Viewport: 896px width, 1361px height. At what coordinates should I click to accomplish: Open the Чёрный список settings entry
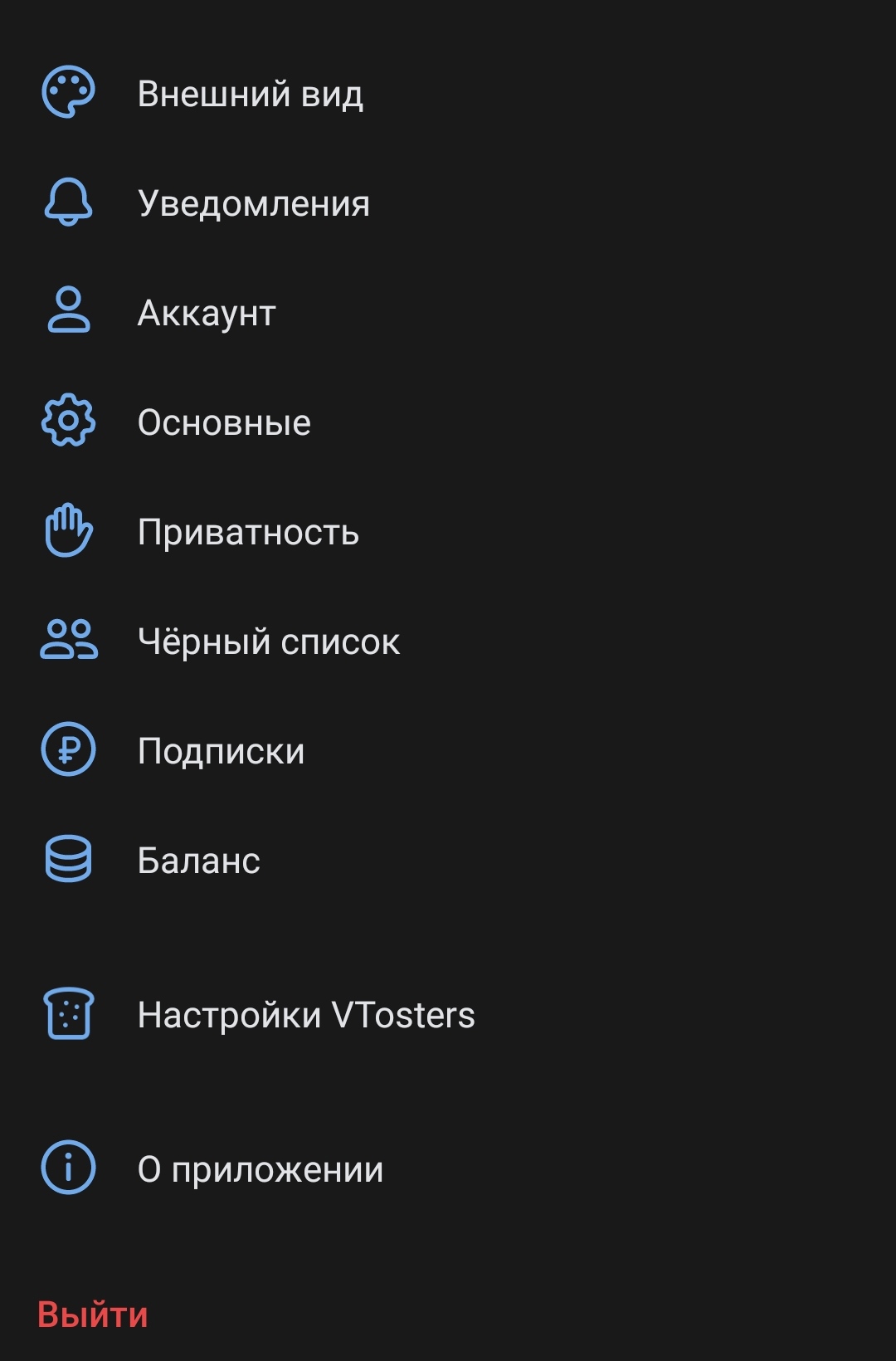pos(268,641)
